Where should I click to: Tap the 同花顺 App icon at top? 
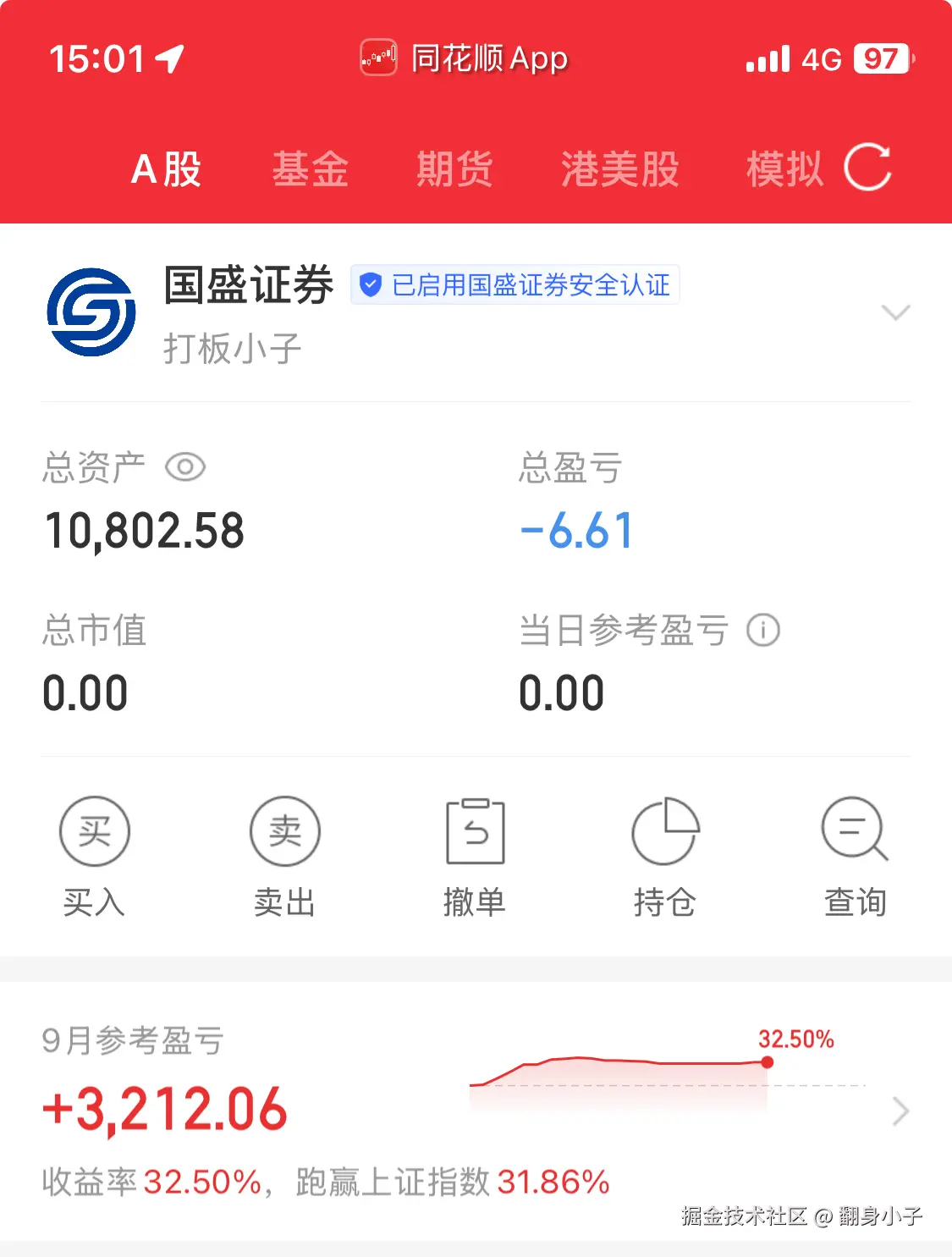pyautogui.click(x=380, y=58)
